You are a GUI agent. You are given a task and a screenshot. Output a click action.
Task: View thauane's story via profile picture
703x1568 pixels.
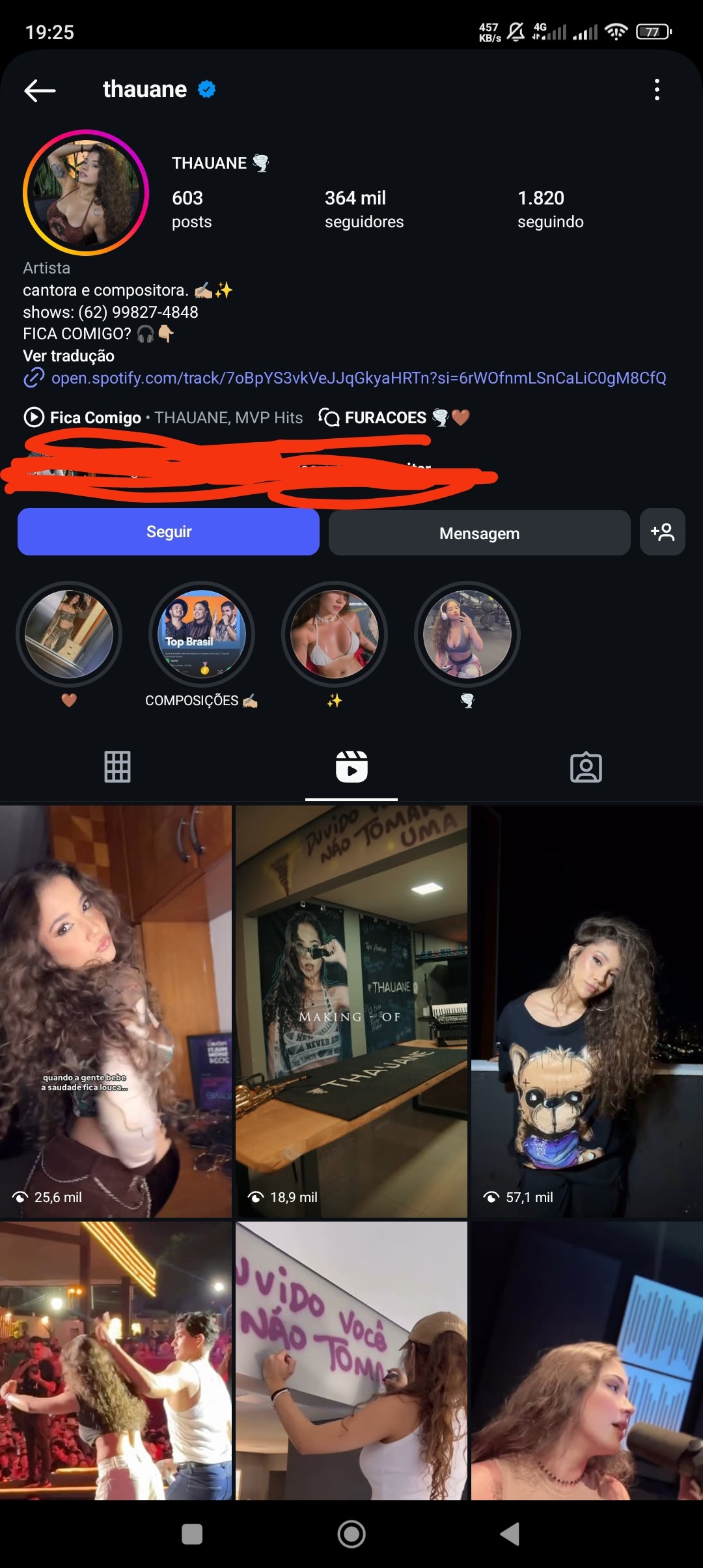coord(86,192)
